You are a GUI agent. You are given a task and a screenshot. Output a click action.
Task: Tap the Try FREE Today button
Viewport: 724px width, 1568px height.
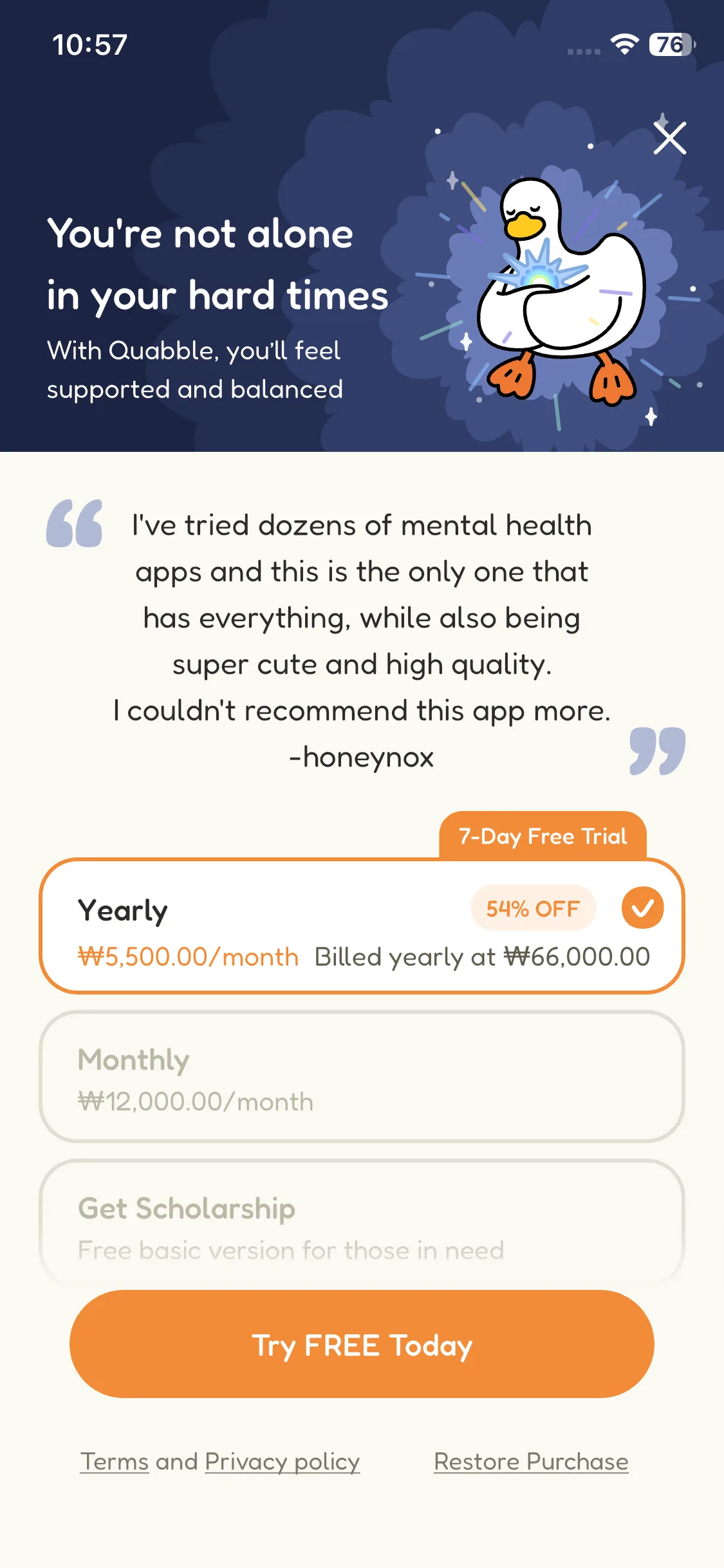(x=362, y=1344)
